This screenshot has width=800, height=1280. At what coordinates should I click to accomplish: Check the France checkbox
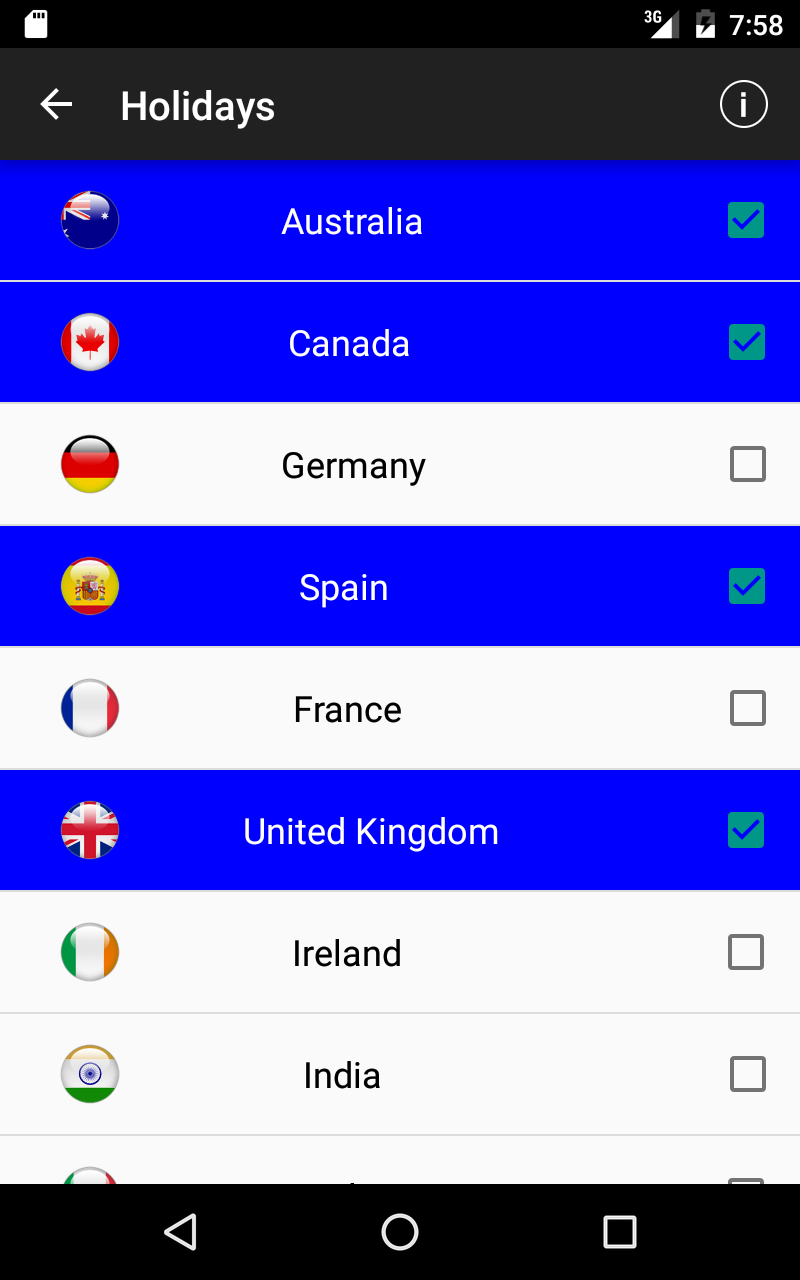pyautogui.click(x=748, y=708)
